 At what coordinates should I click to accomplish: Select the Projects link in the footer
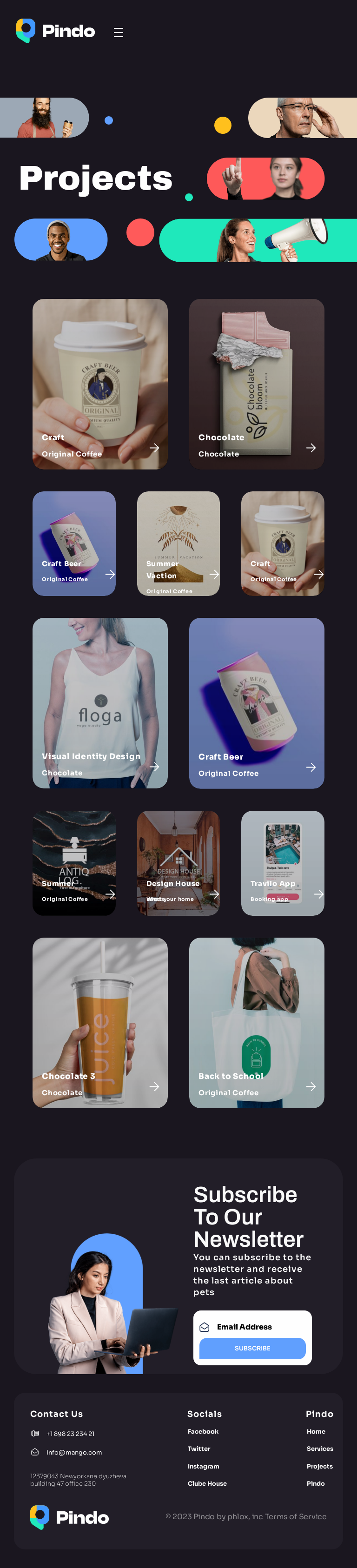319,1466
